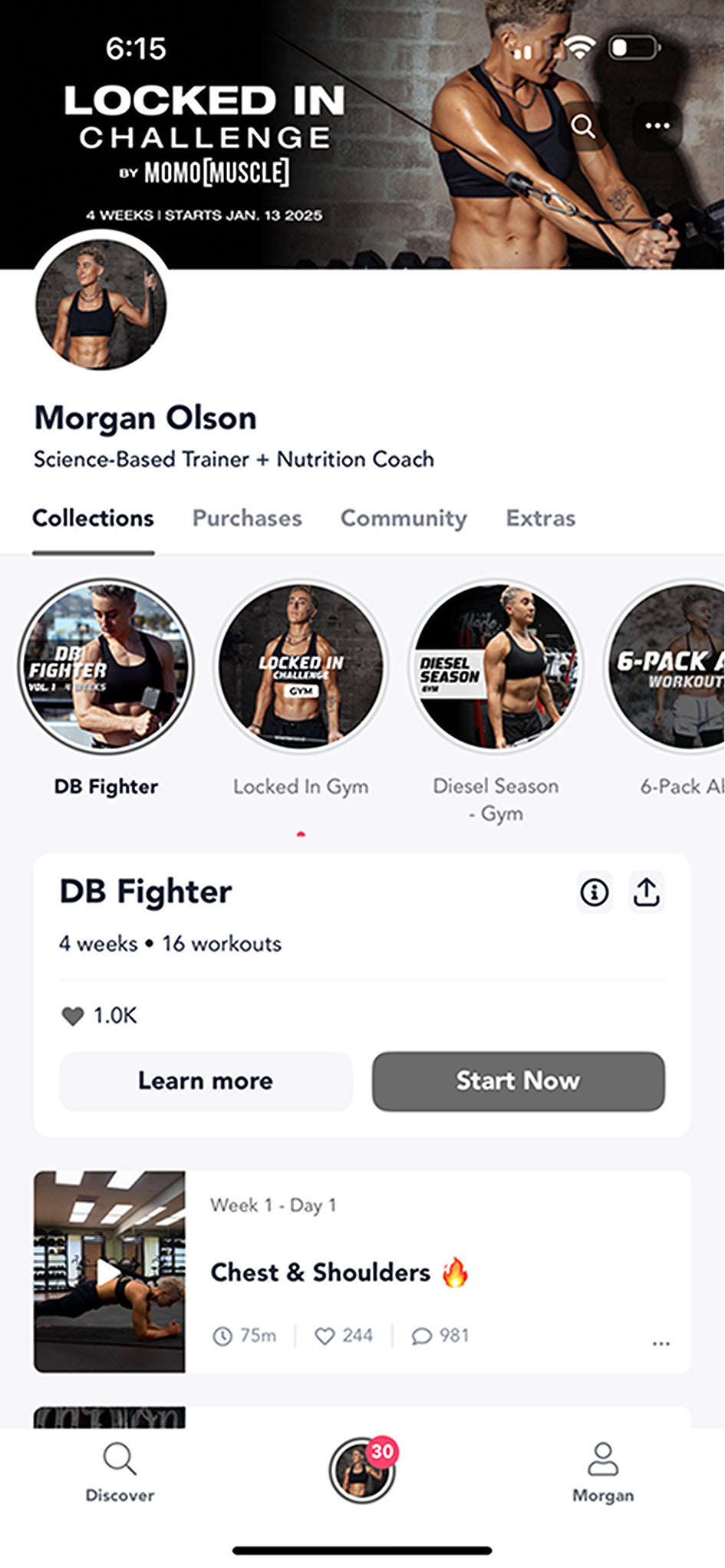The image size is (725, 1568).
Task: Switch to the Extras tab
Action: (540, 518)
